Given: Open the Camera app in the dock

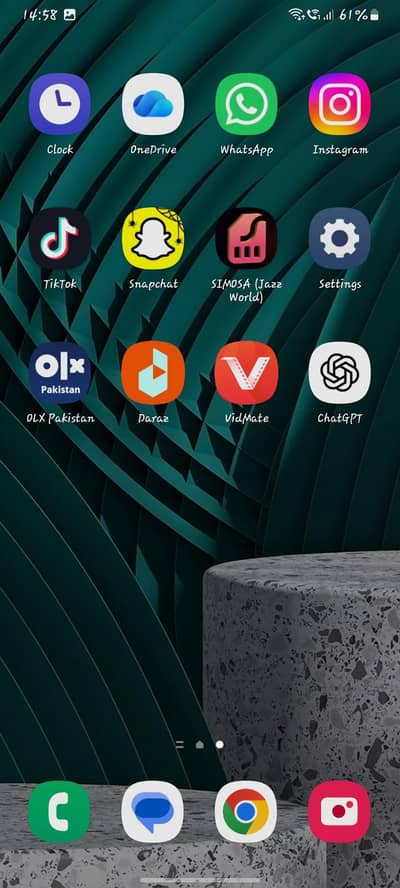Looking at the screenshot, I should click(x=340, y=812).
